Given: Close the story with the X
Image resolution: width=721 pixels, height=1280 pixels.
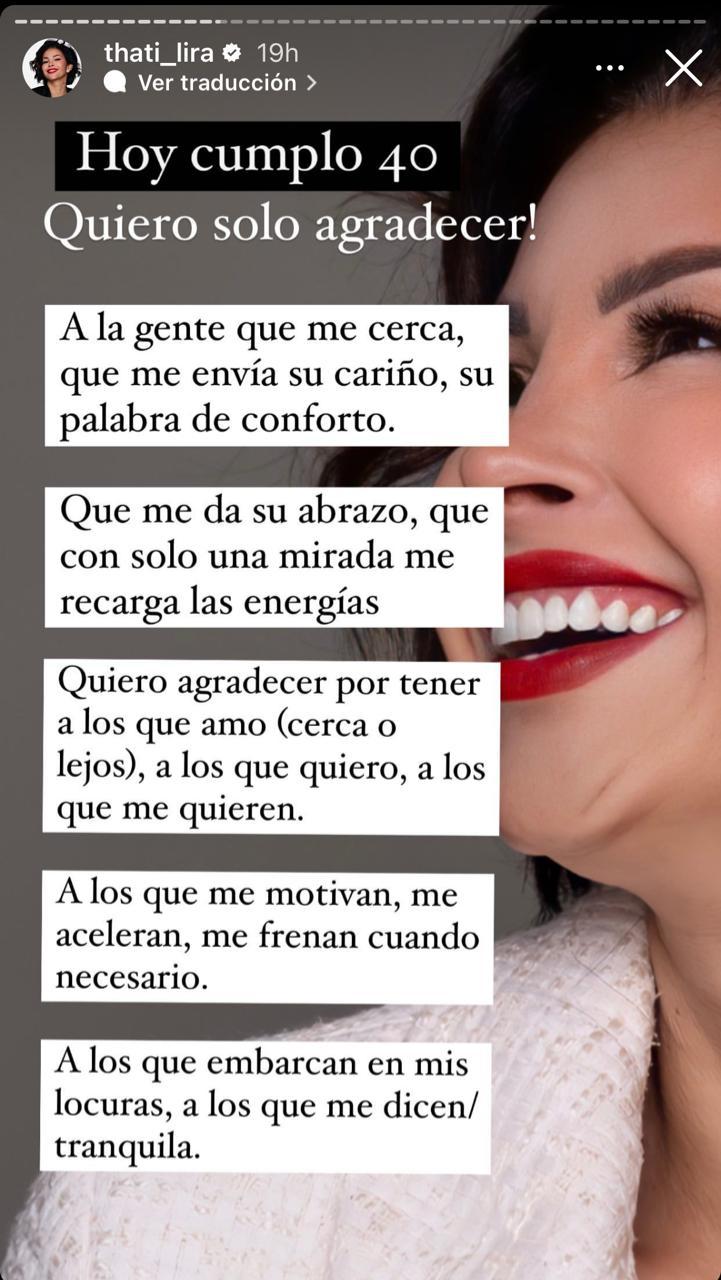Looking at the screenshot, I should click(683, 67).
